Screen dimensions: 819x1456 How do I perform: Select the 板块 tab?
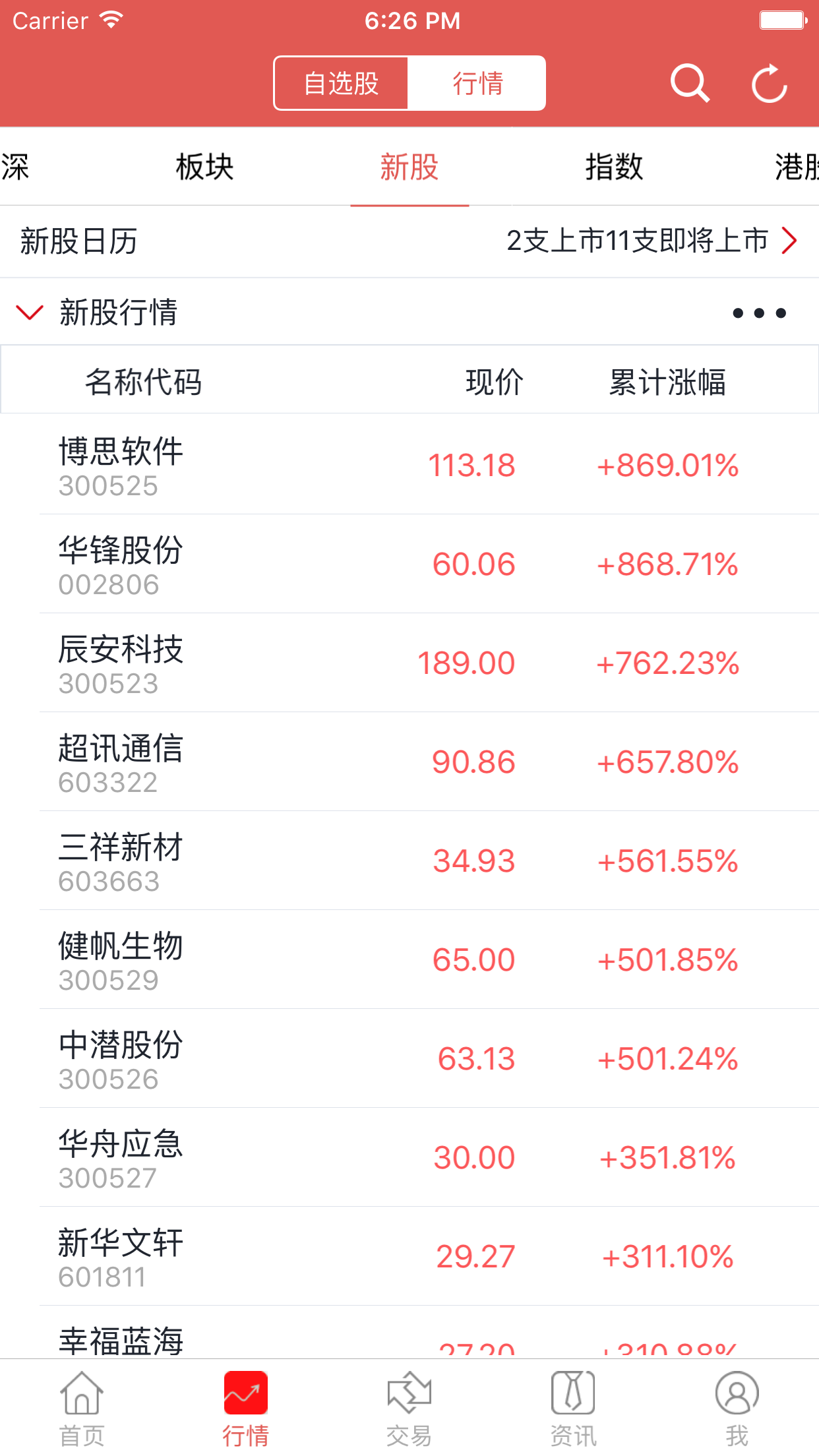[x=204, y=167]
